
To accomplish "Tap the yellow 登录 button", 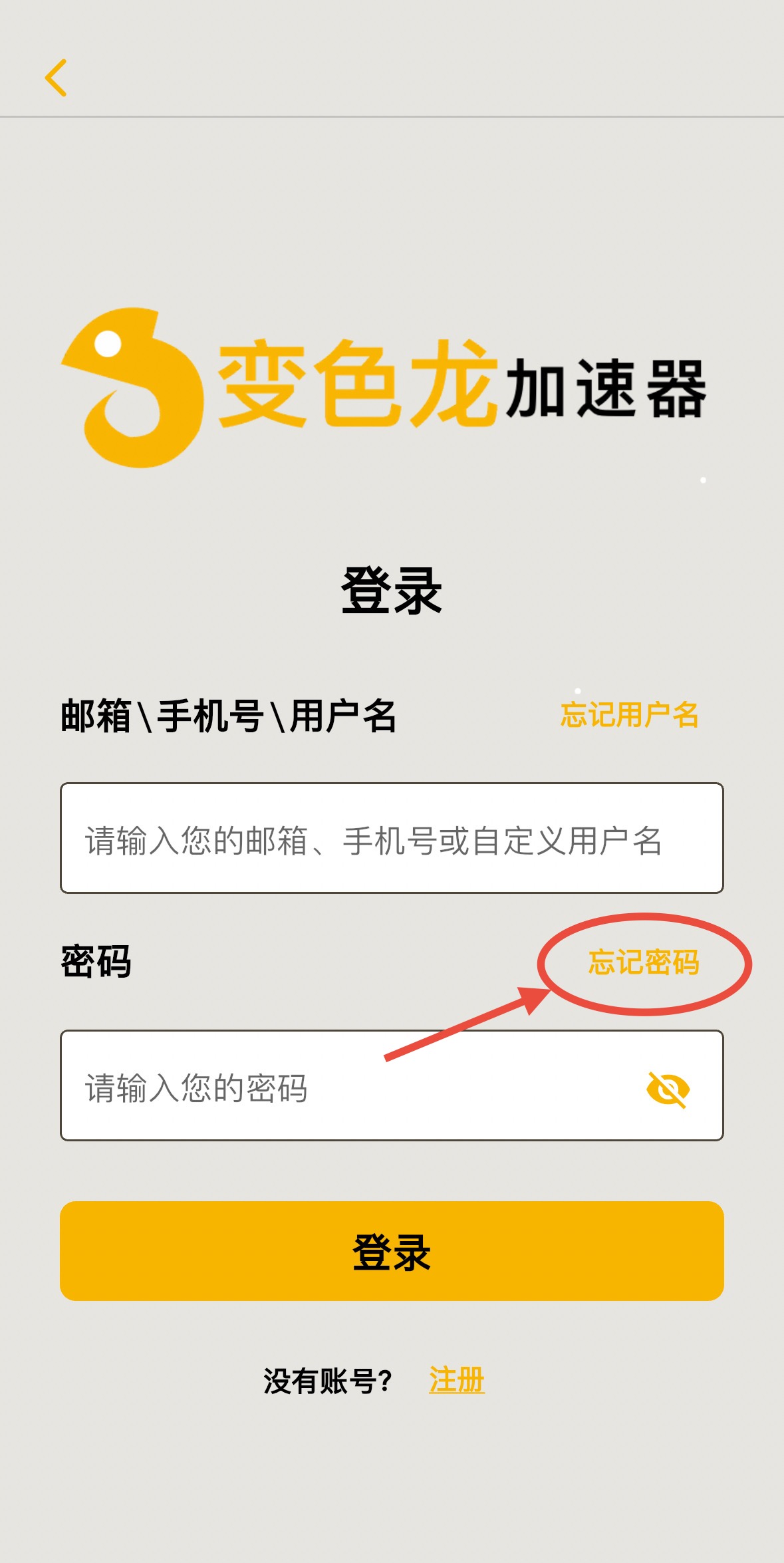I will pos(391,1251).
